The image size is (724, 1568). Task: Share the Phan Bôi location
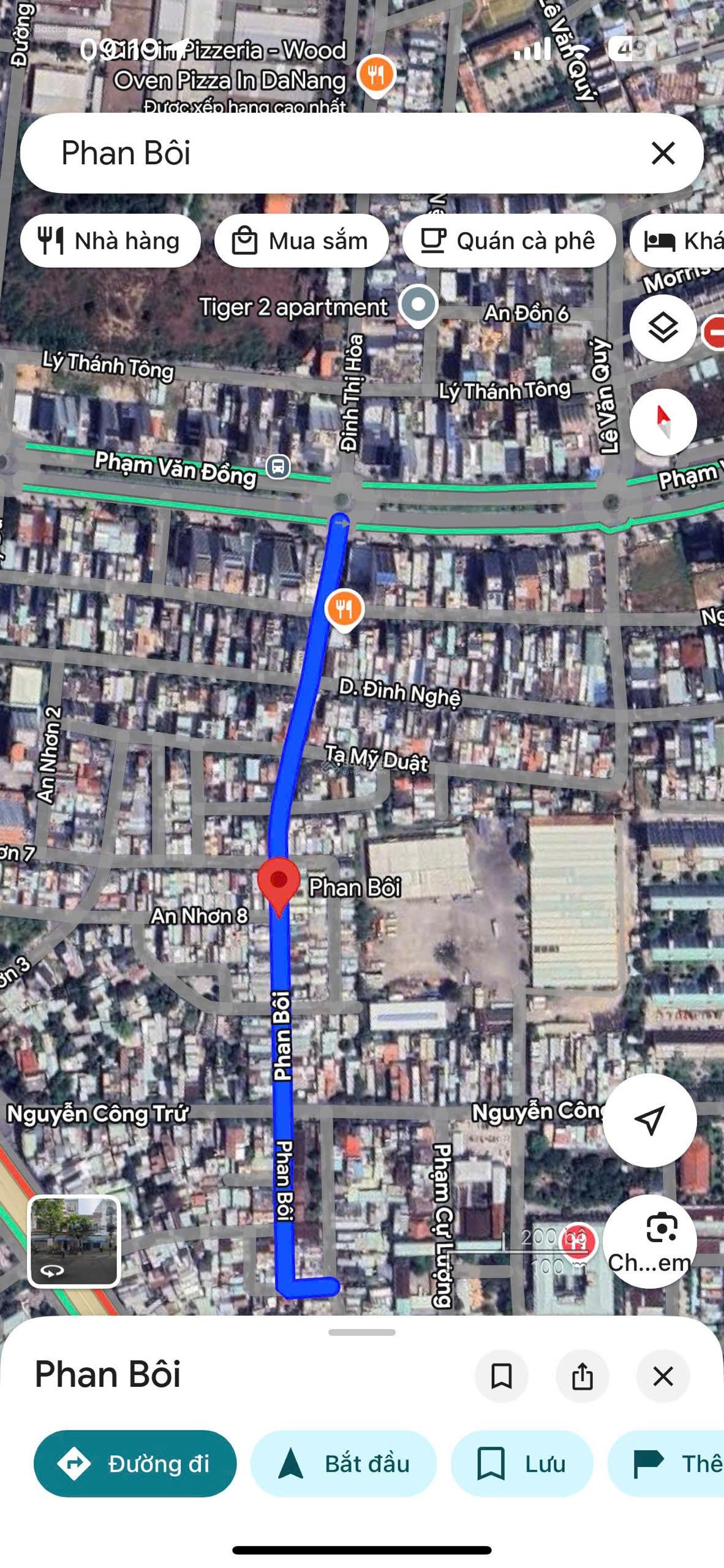(x=582, y=1376)
